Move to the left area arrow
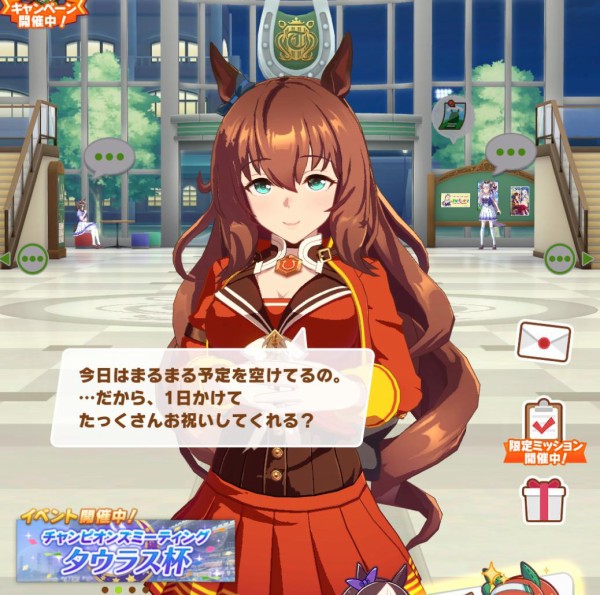This screenshot has width=600, height=595. [26, 258]
